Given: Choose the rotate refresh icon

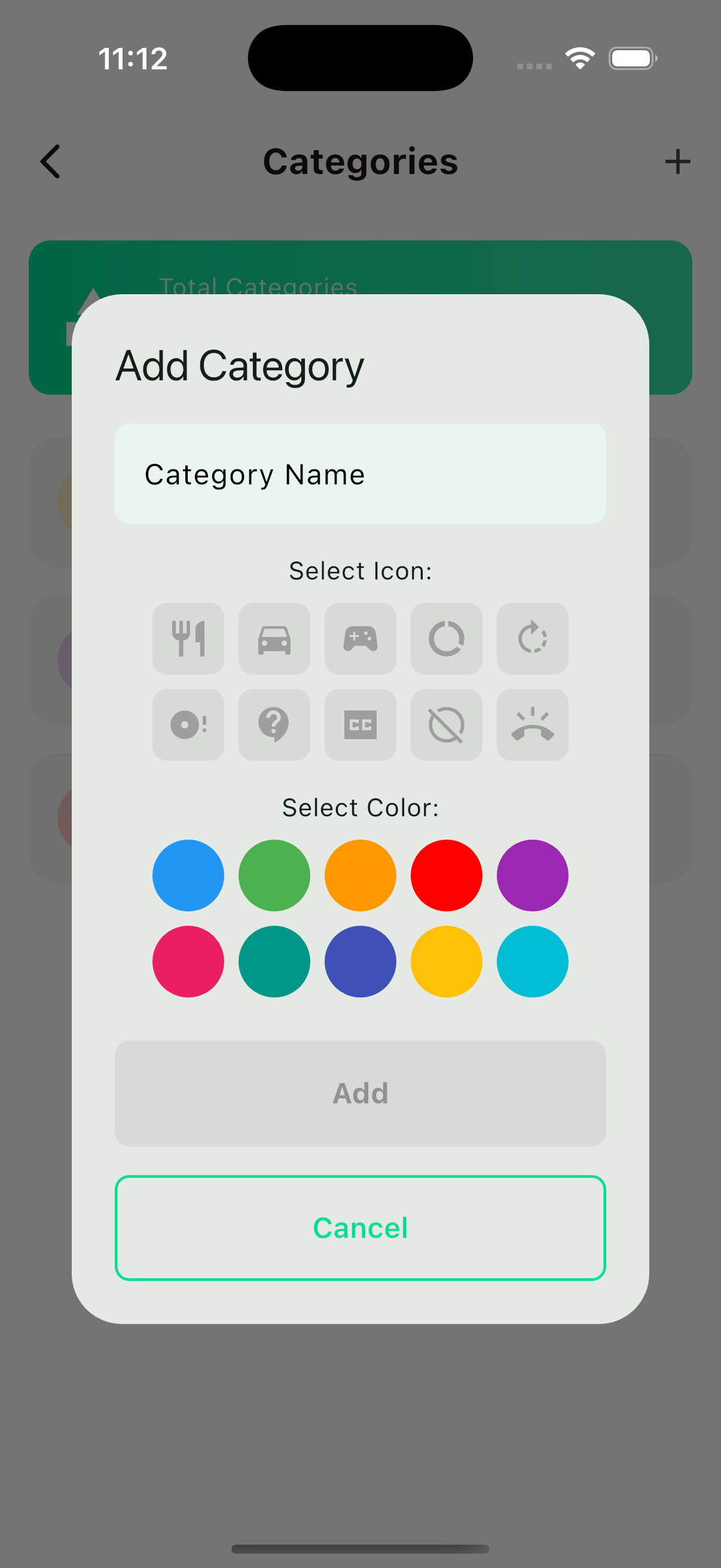Looking at the screenshot, I should click(x=533, y=639).
